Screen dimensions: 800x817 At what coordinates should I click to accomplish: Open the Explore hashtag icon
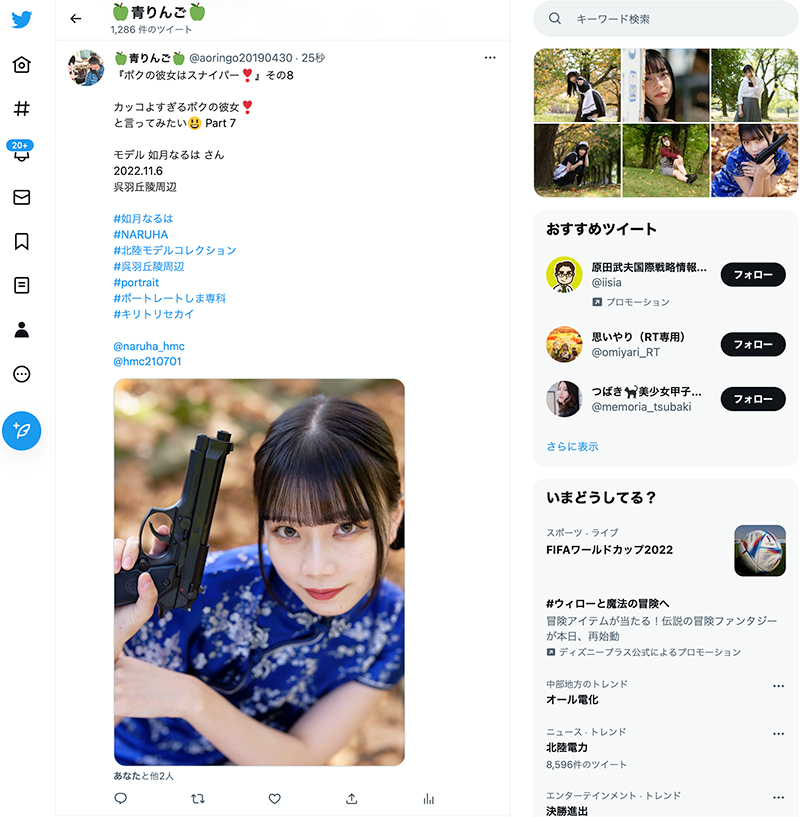point(21,108)
